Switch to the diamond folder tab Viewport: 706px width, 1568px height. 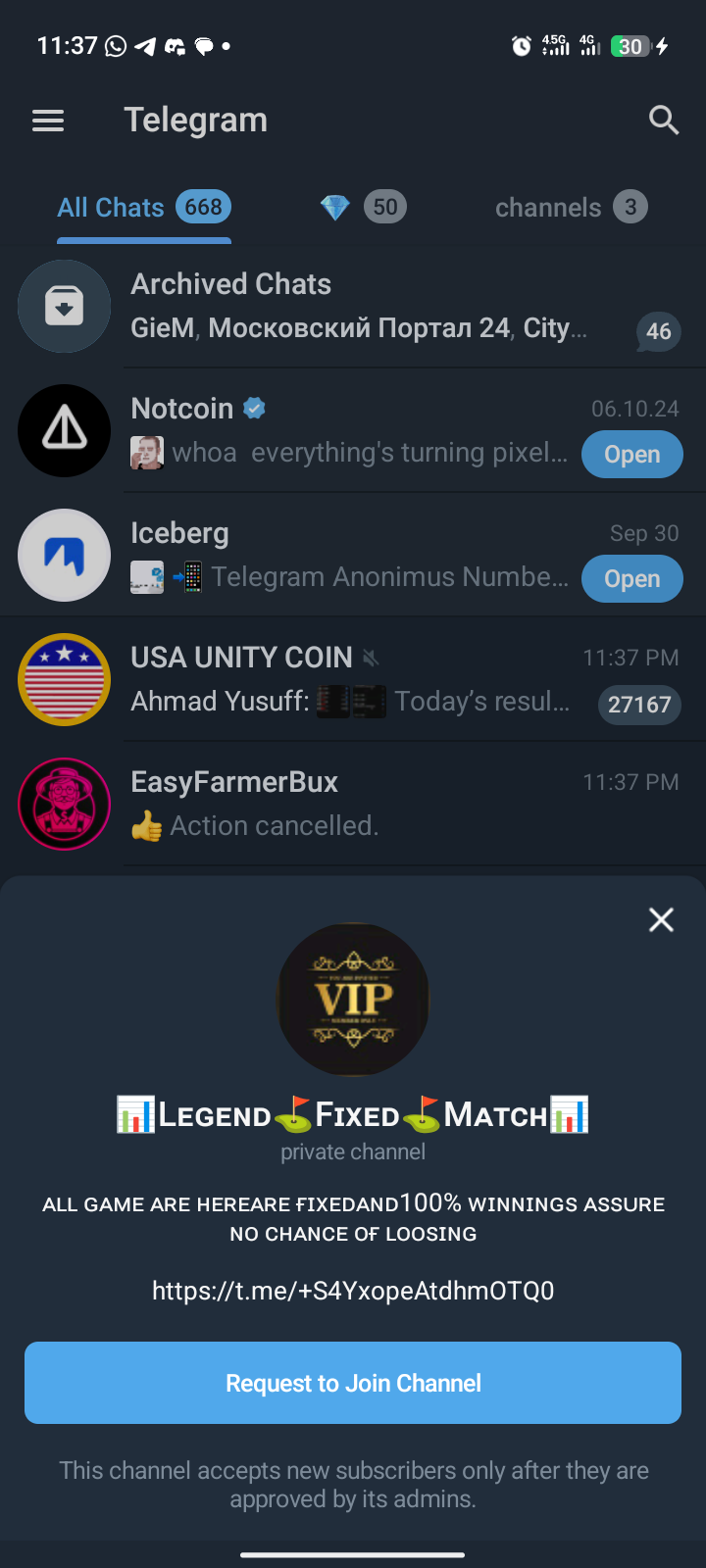pyautogui.click(x=362, y=208)
